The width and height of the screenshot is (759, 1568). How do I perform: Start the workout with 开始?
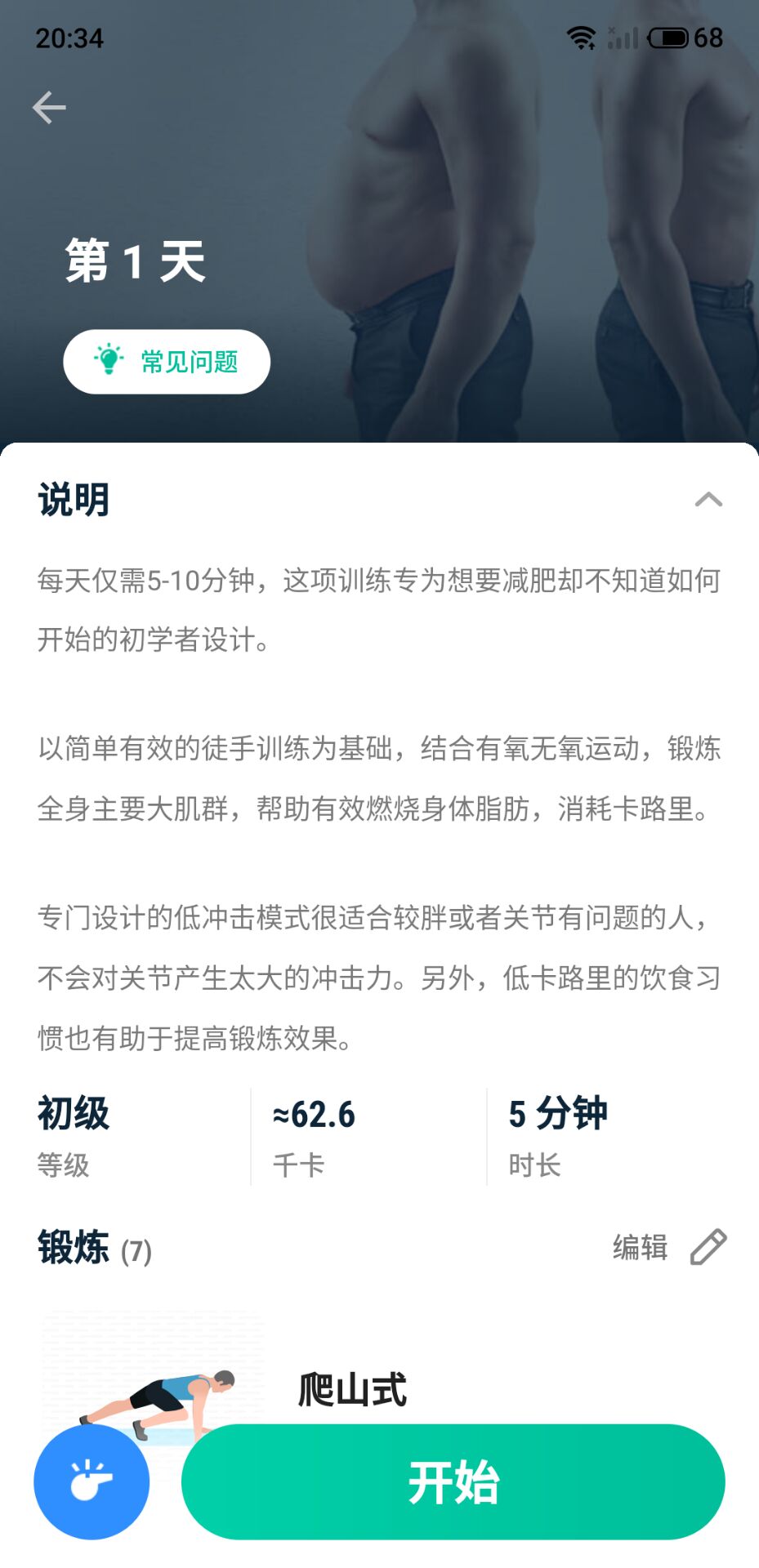tap(453, 1481)
